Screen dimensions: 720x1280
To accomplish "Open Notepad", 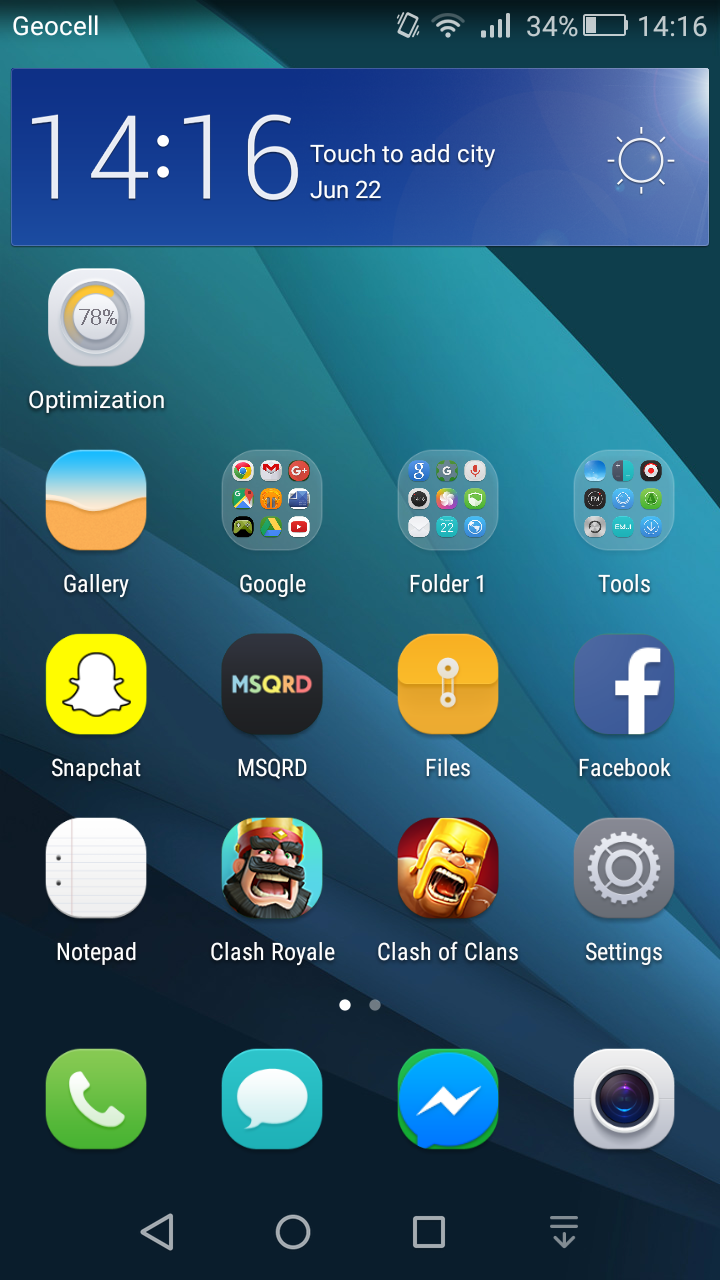I will coord(96,868).
